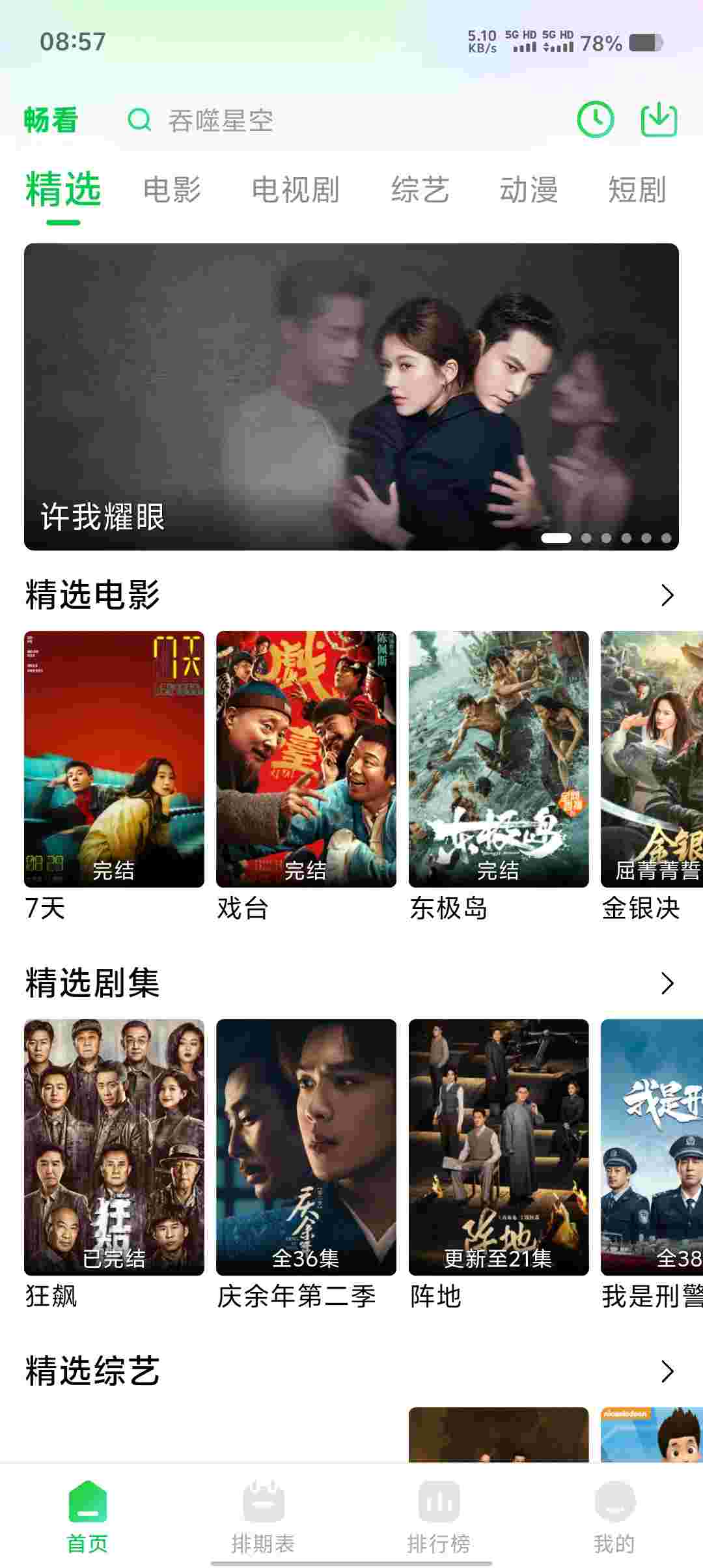703x1568 pixels.
Task: Open the watch history clock icon
Action: point(595,120)
